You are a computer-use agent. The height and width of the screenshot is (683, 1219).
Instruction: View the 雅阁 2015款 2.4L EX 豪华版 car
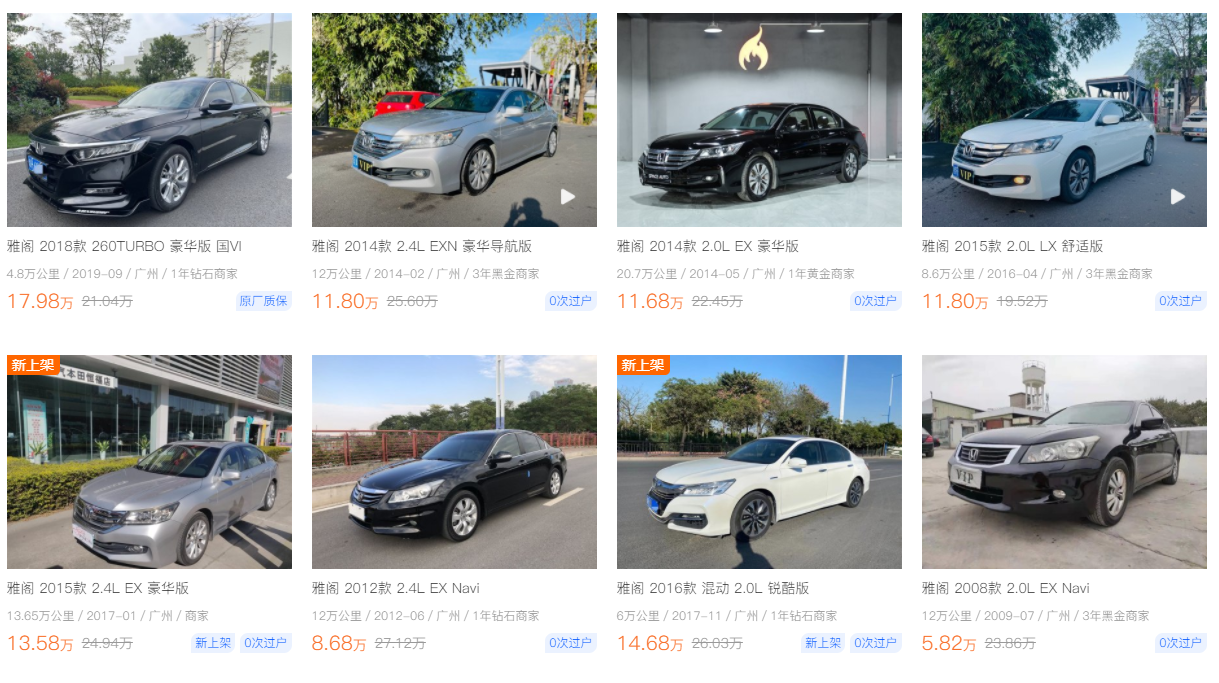(x=149, y=462)
